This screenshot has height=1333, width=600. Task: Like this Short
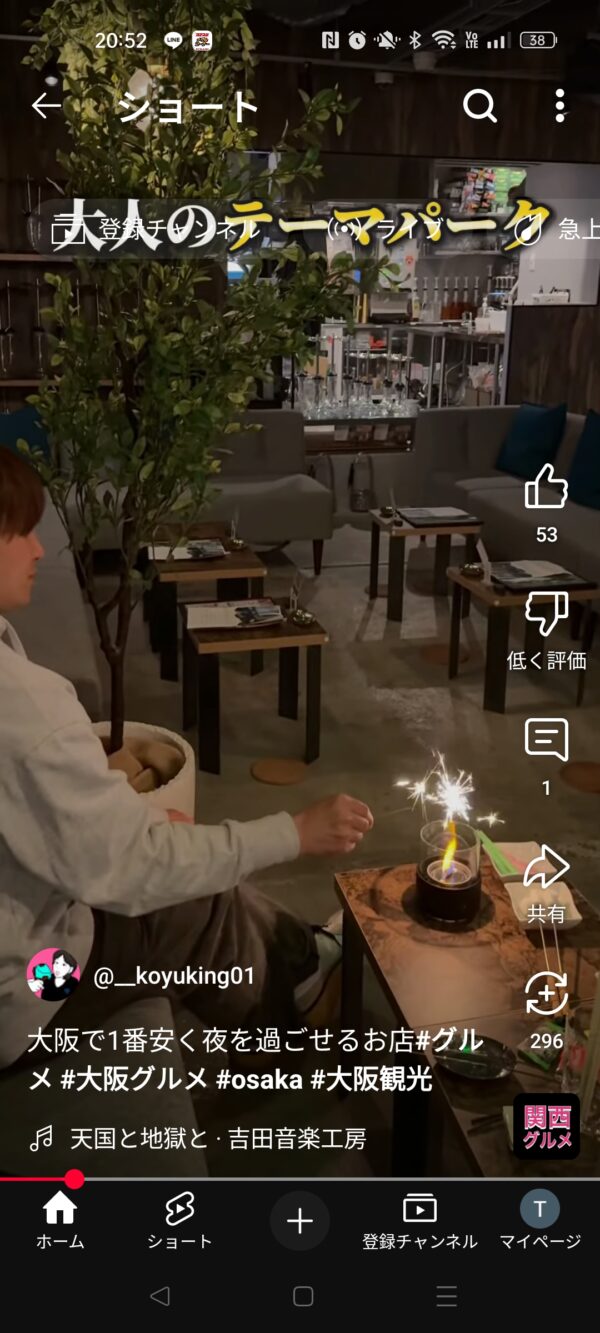tap(546, 489)
